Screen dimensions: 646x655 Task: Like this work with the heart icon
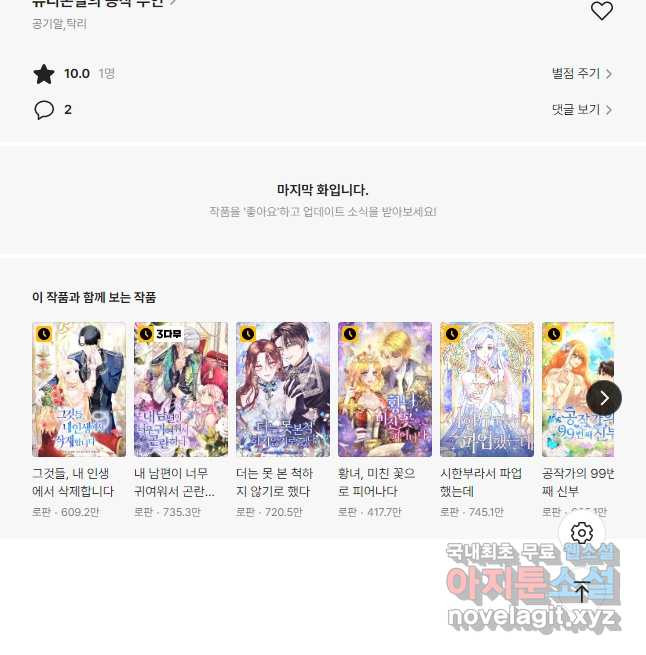[x=601, y=11]
